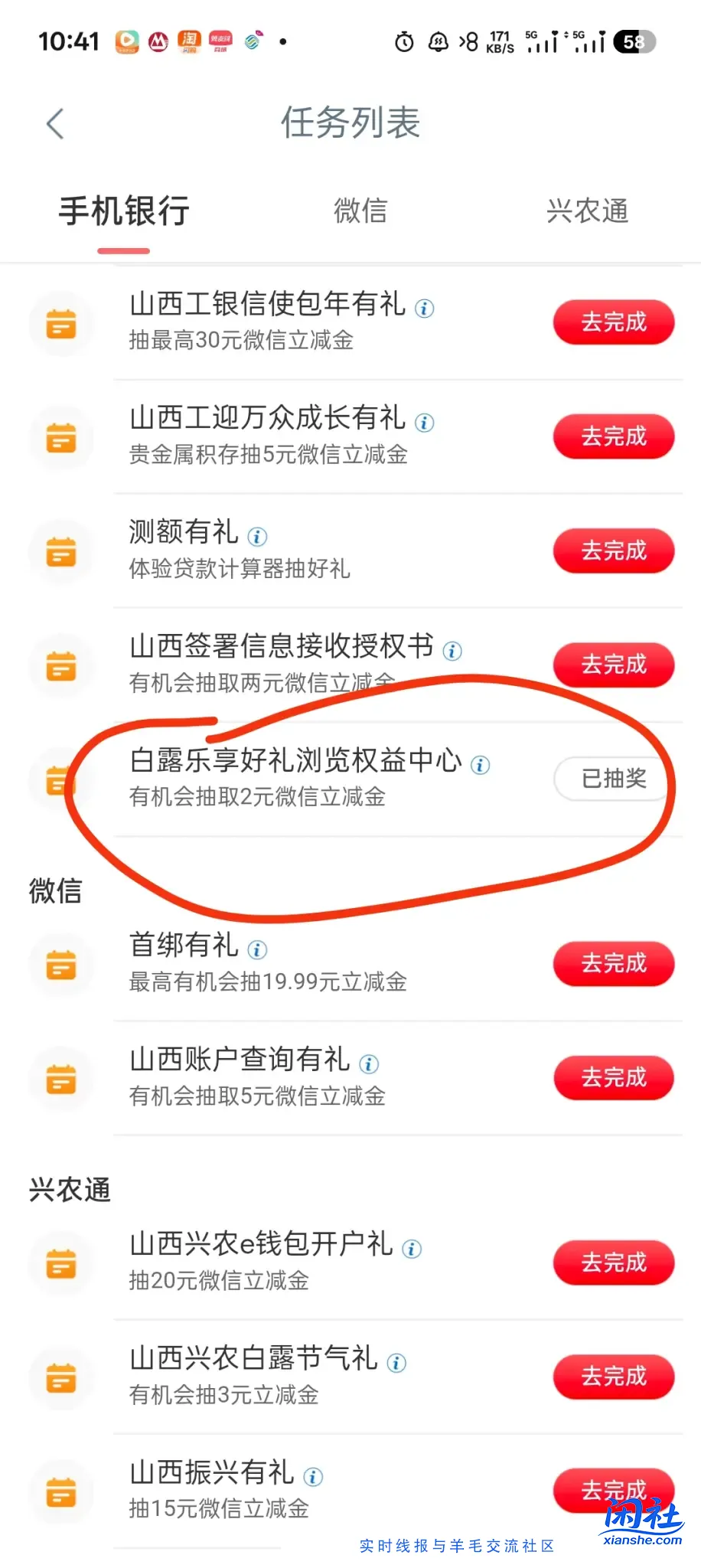This screenshot has width=701, height=1568.
Task: Switch to the 微信 tab
Action: click(360, 211)
